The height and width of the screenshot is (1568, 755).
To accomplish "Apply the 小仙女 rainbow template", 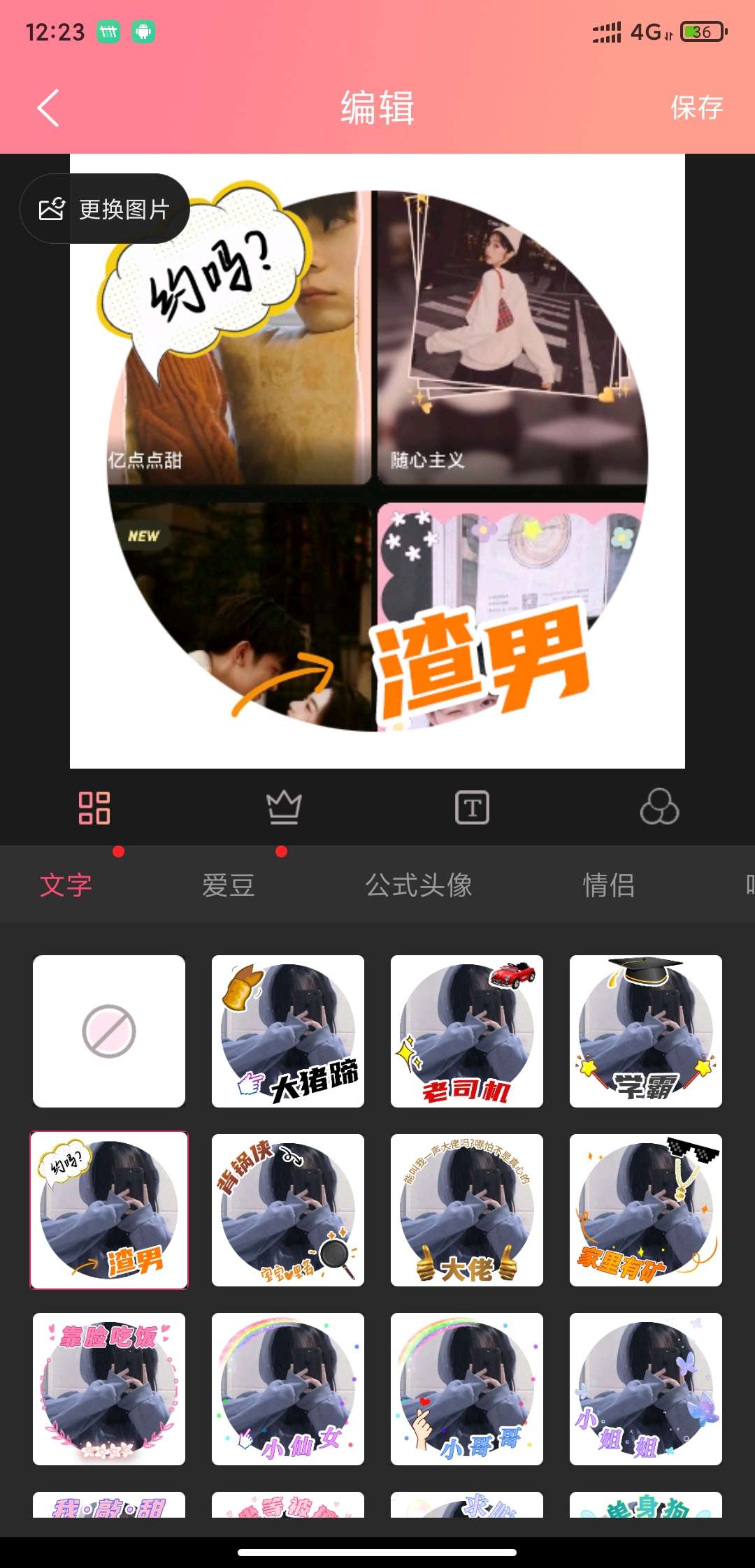I will [x=288, y=1389].
